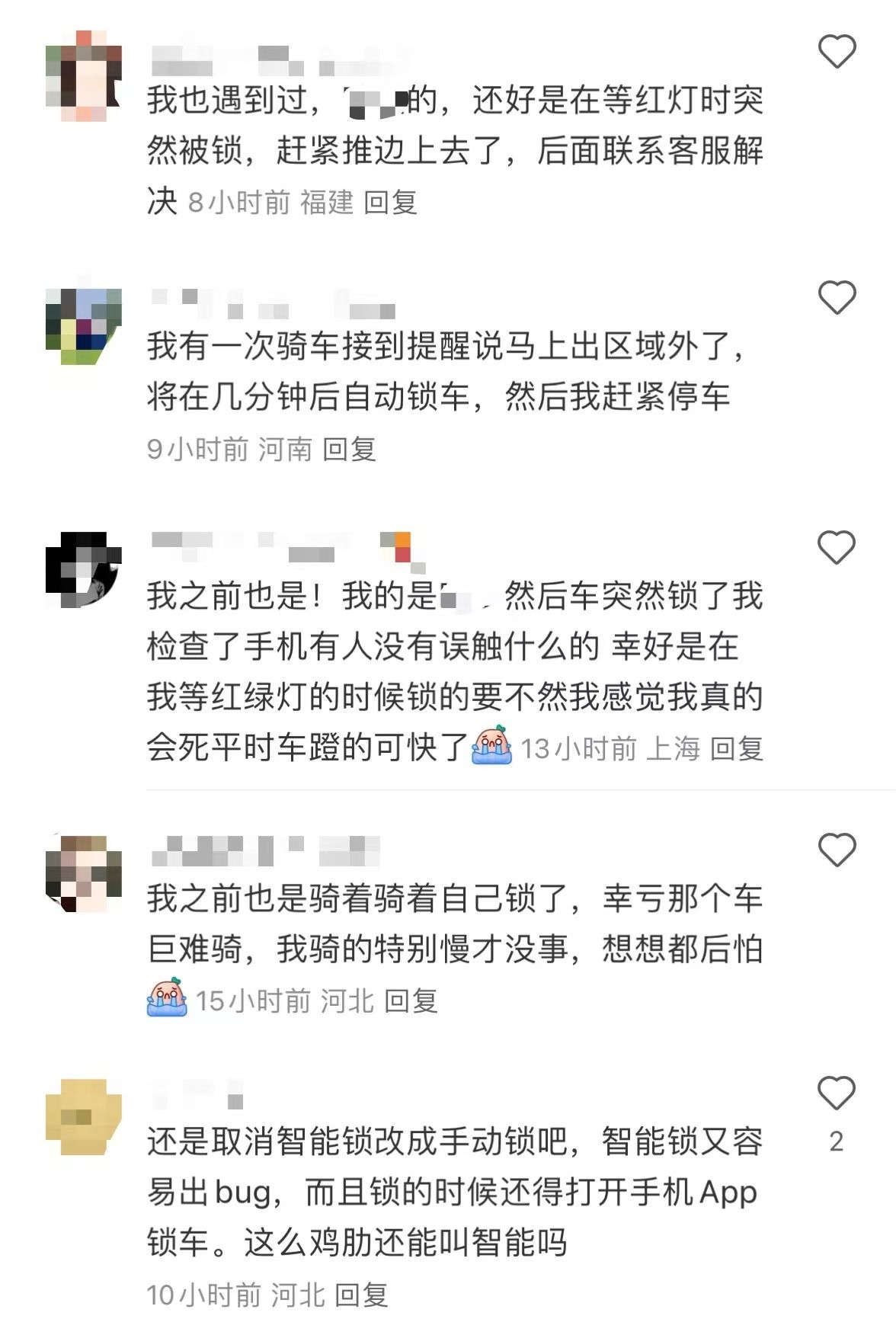Viewport: 896px width, 1335px height.
Task: Like the Henan comment about the out-of-zone warning
Action: pos(837,297)
